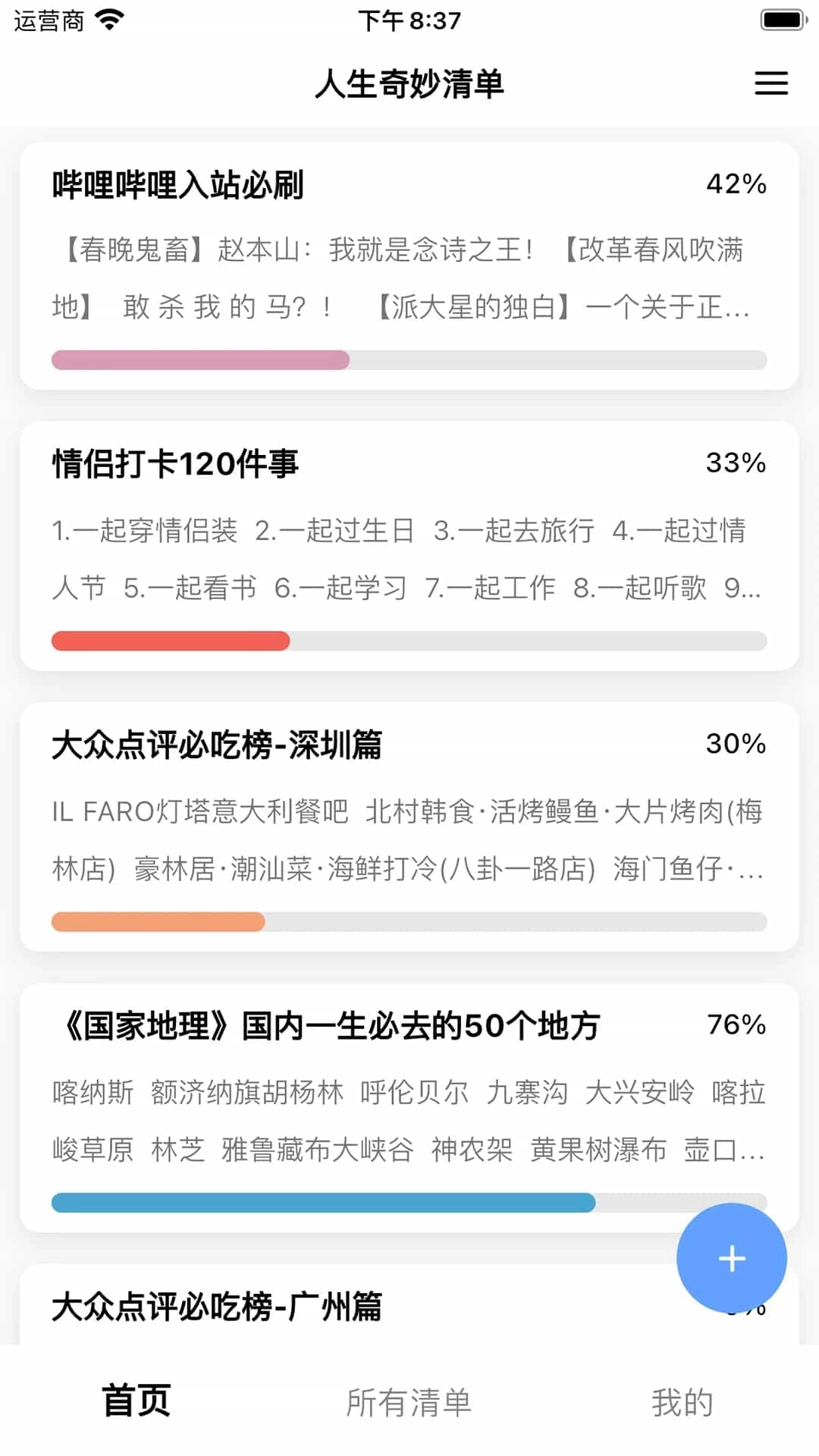This screenshot has height=1456, width=819.
Task: Select the app title 人生奇妙清单
Action: [409, 86]
